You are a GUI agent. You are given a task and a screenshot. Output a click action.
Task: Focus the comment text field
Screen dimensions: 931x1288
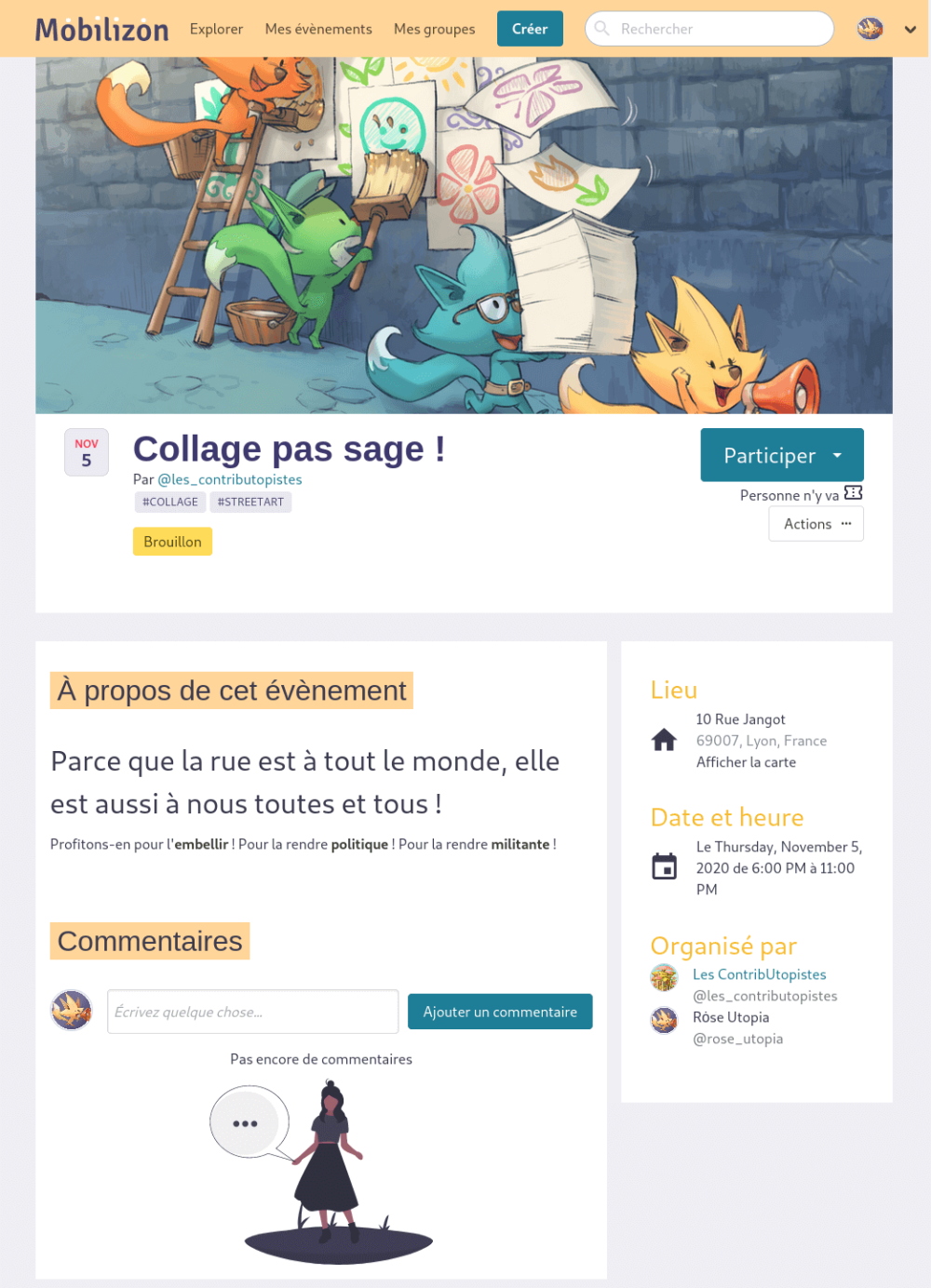click(x=252, y=1012)
